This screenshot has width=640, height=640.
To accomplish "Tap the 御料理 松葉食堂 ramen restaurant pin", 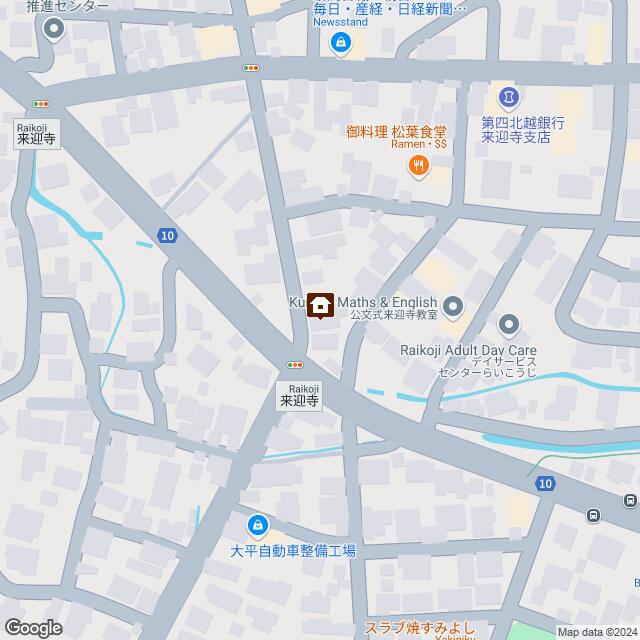I will click(418, 170).
